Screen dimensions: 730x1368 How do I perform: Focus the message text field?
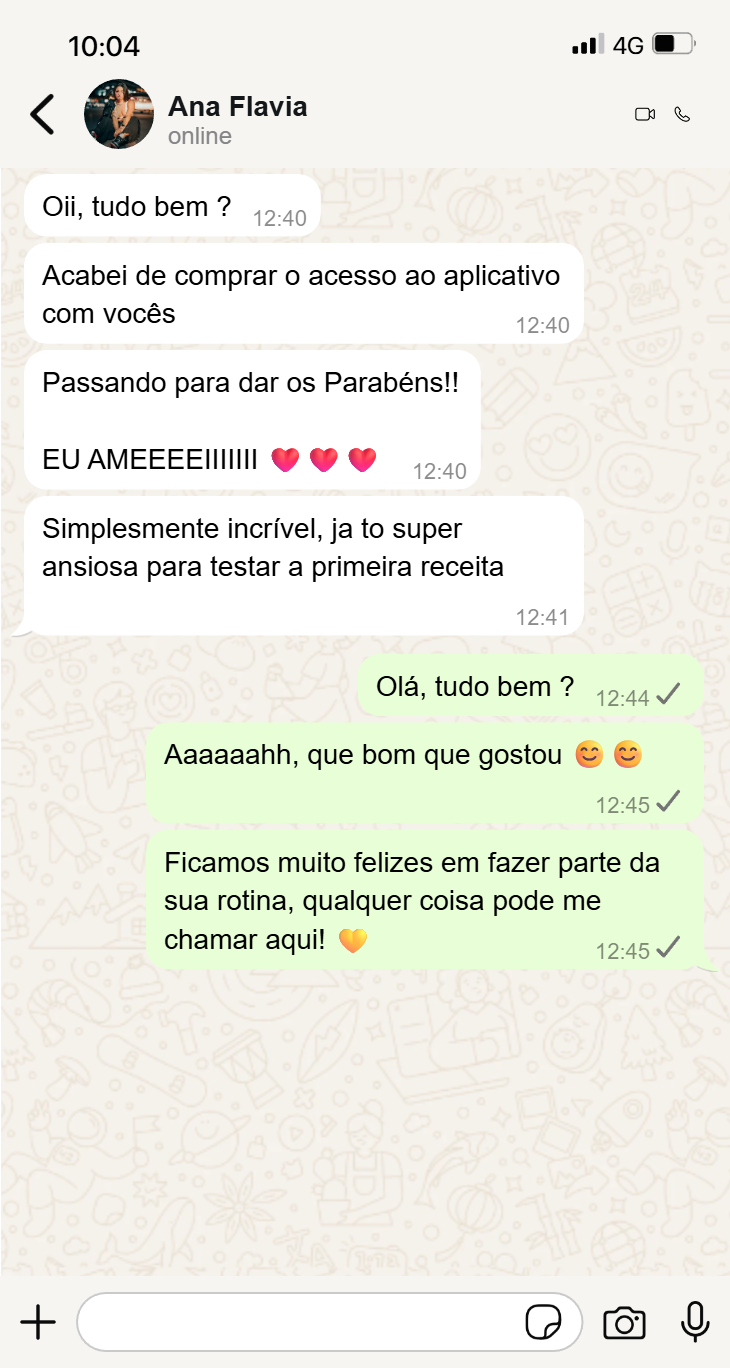pyautogui.click(x=300, y=1322)
